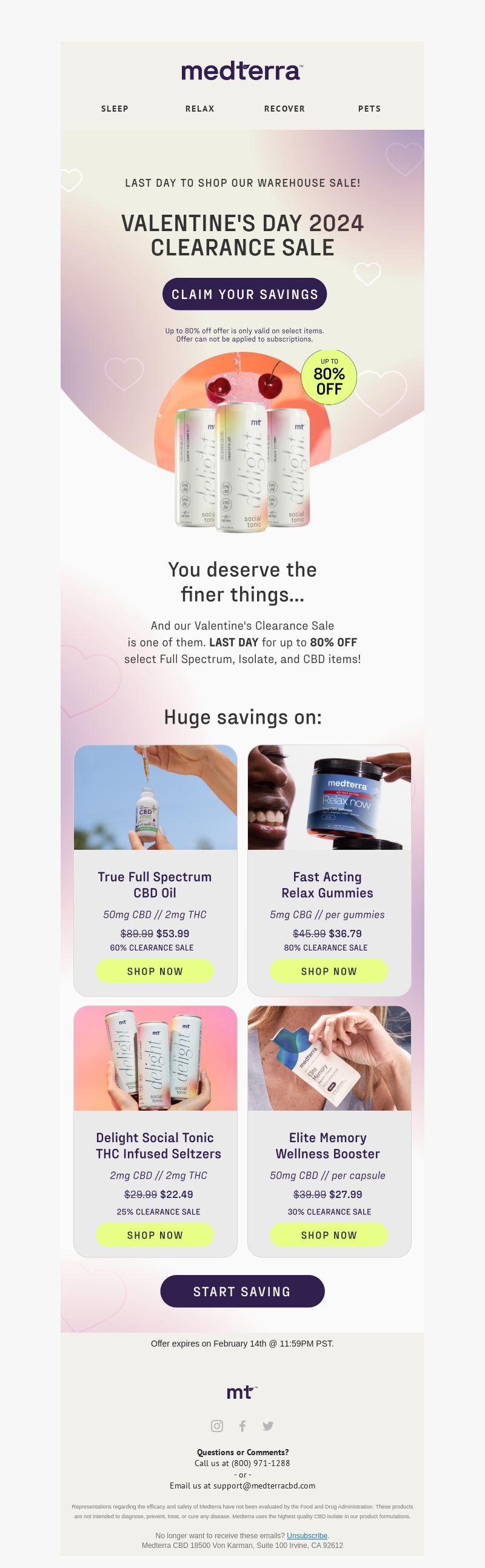Open the RELAX category link
Image resolution: width=485 pixels, height=1568 pixels.
(199, 109)
